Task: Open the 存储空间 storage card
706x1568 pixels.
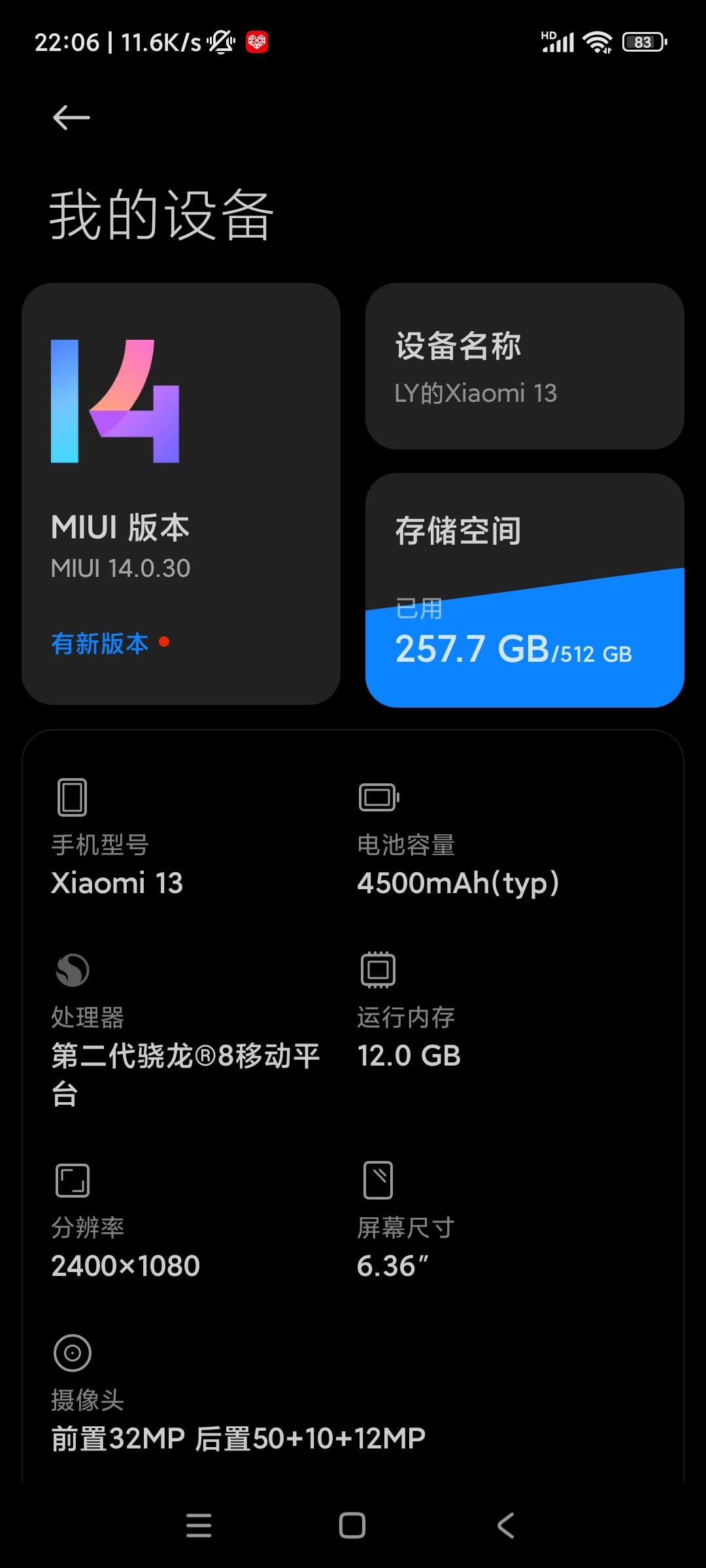Action: coord(525,590)
